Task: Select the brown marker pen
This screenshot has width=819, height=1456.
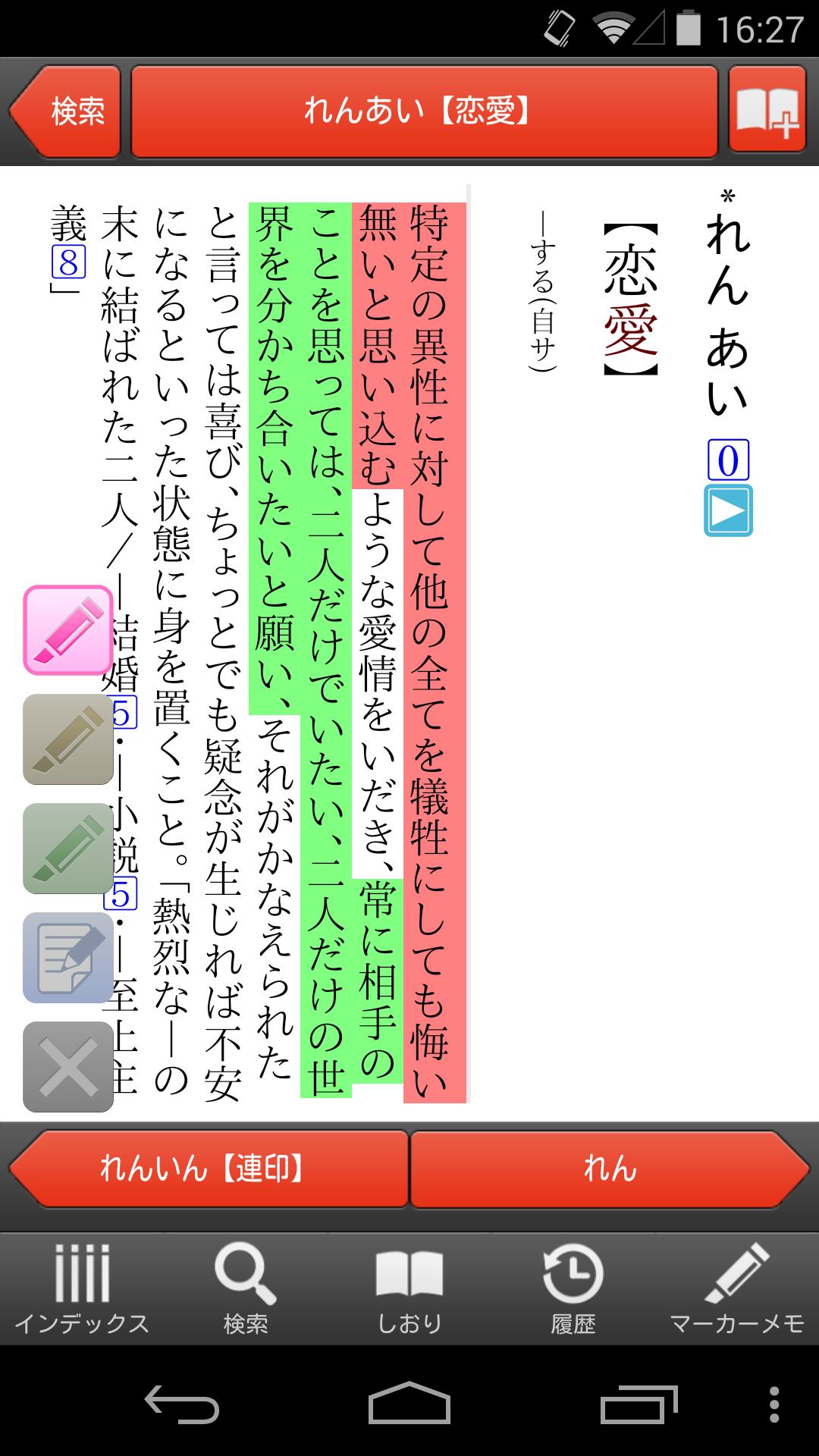Action: pyautogui.click(x=68, y=739)
